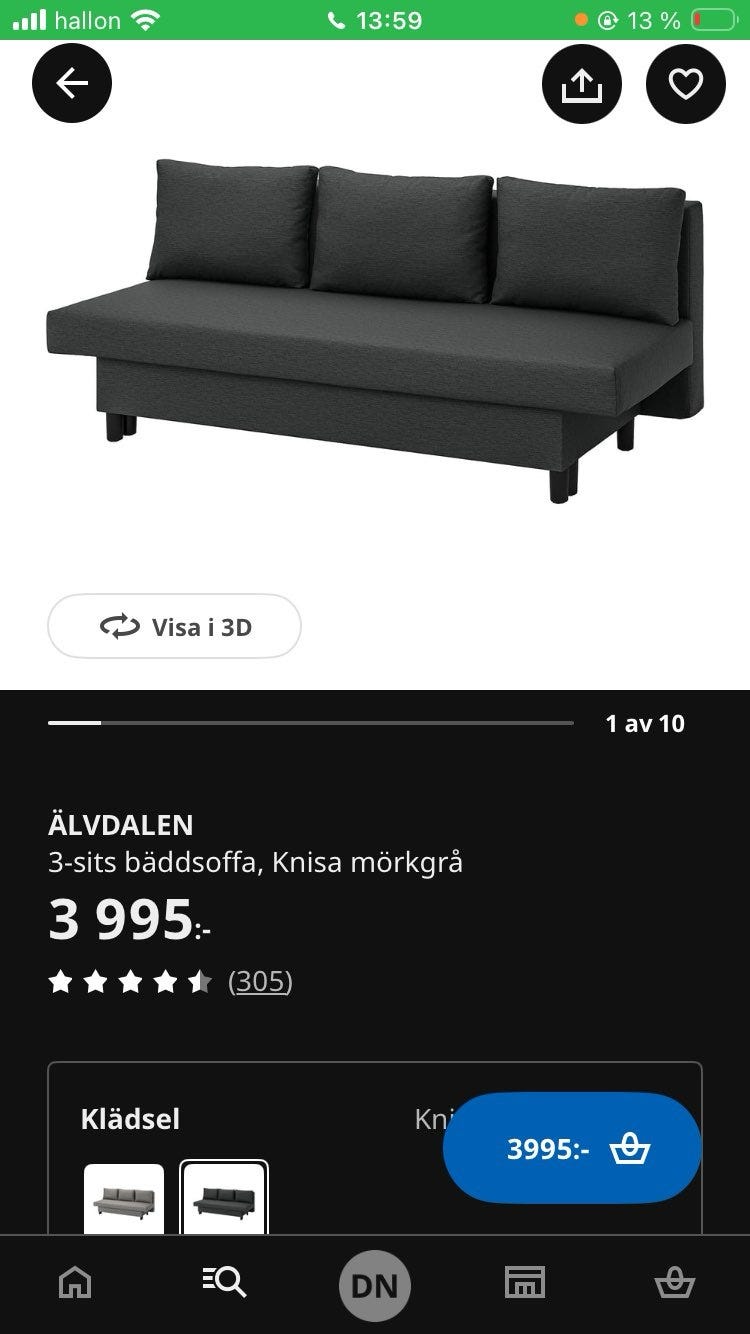Open the home tab
750x1334 pixels.
point(75,1283)
